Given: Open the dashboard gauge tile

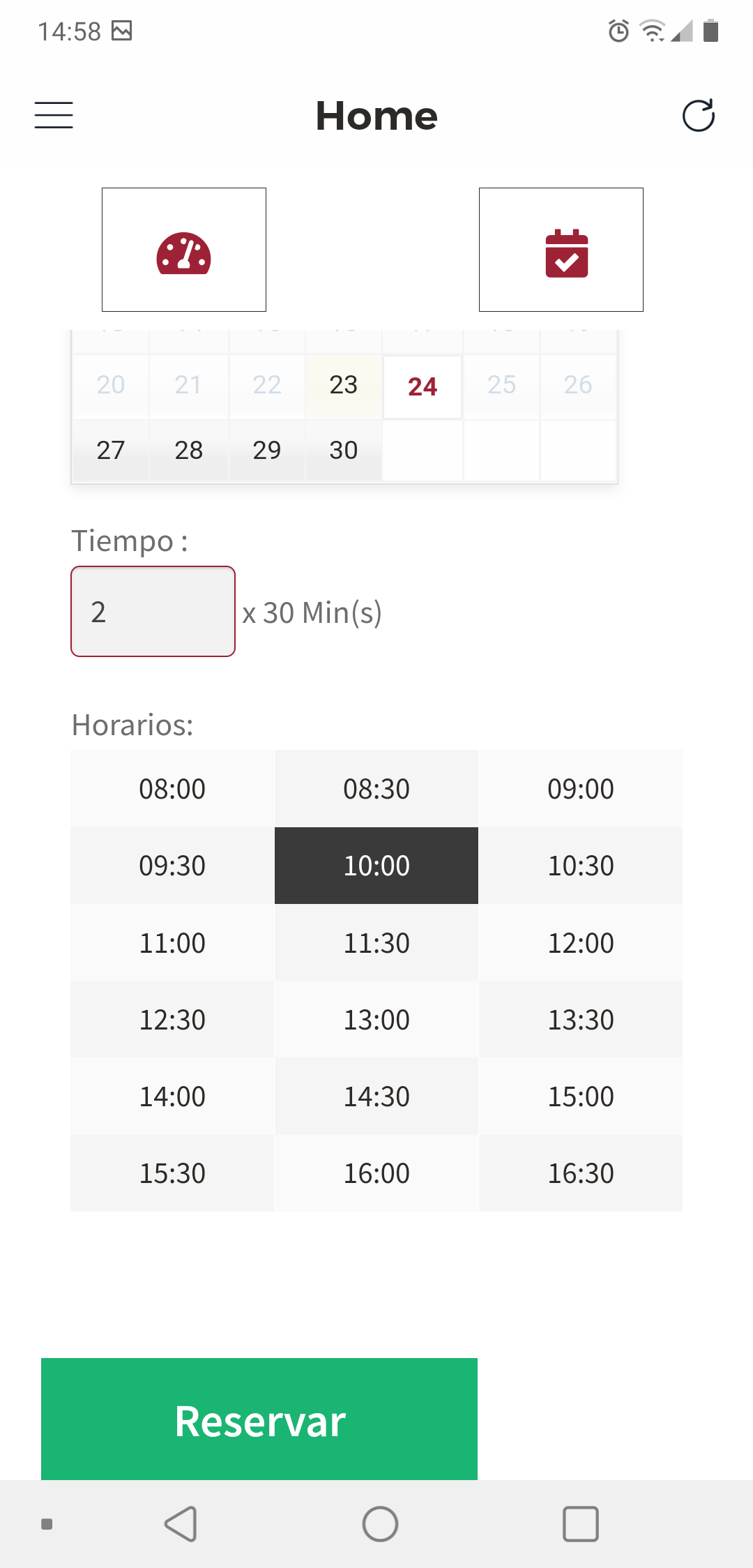Looking at the screenshot, I should [184, 250].
